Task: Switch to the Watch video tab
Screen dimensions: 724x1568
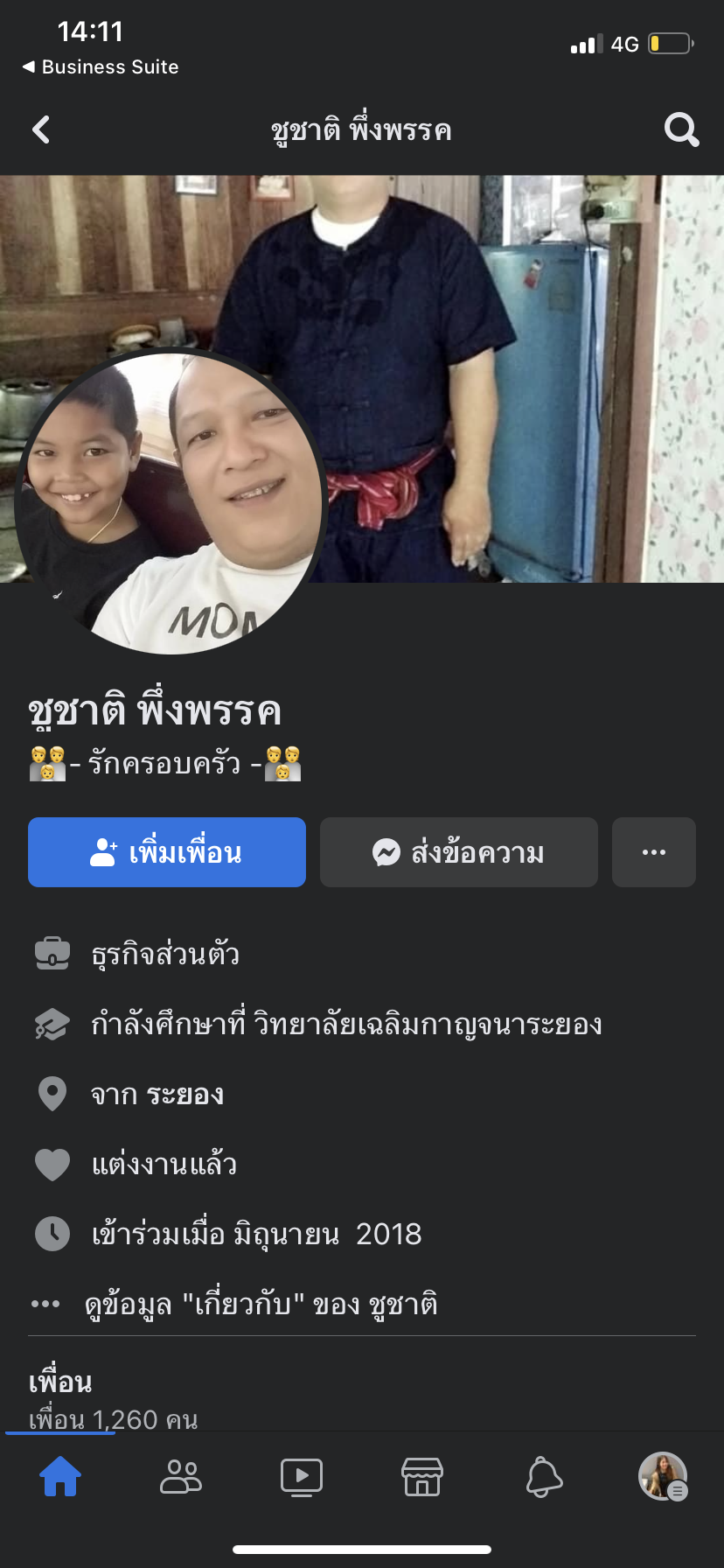Action: point(302,1477)
